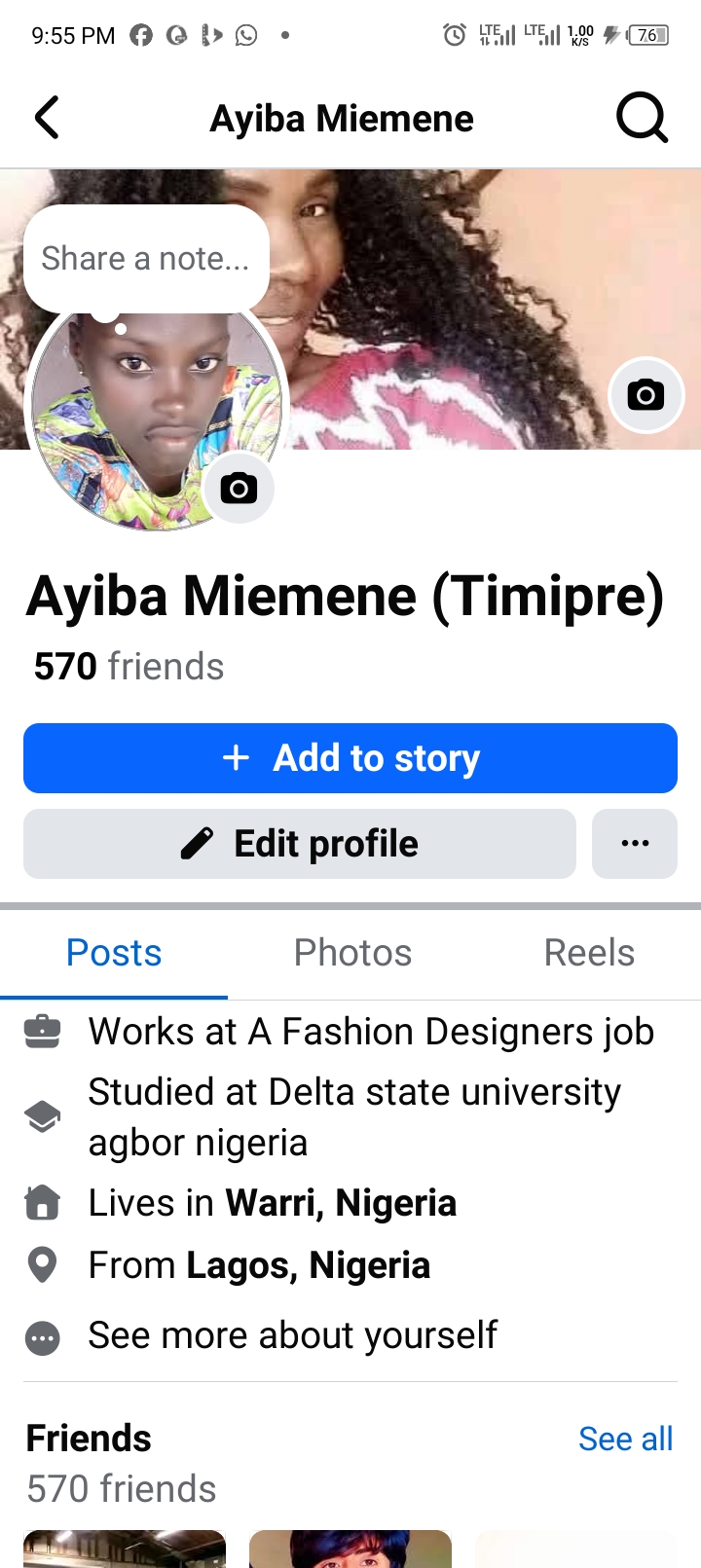Change cover photo via camera icon

point(646,395)
